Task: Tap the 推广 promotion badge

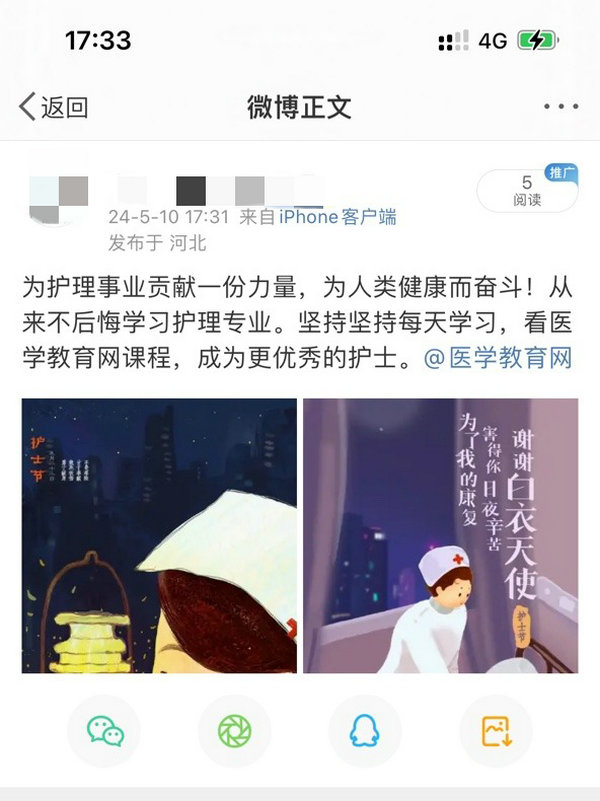Action: pos(559,174)
